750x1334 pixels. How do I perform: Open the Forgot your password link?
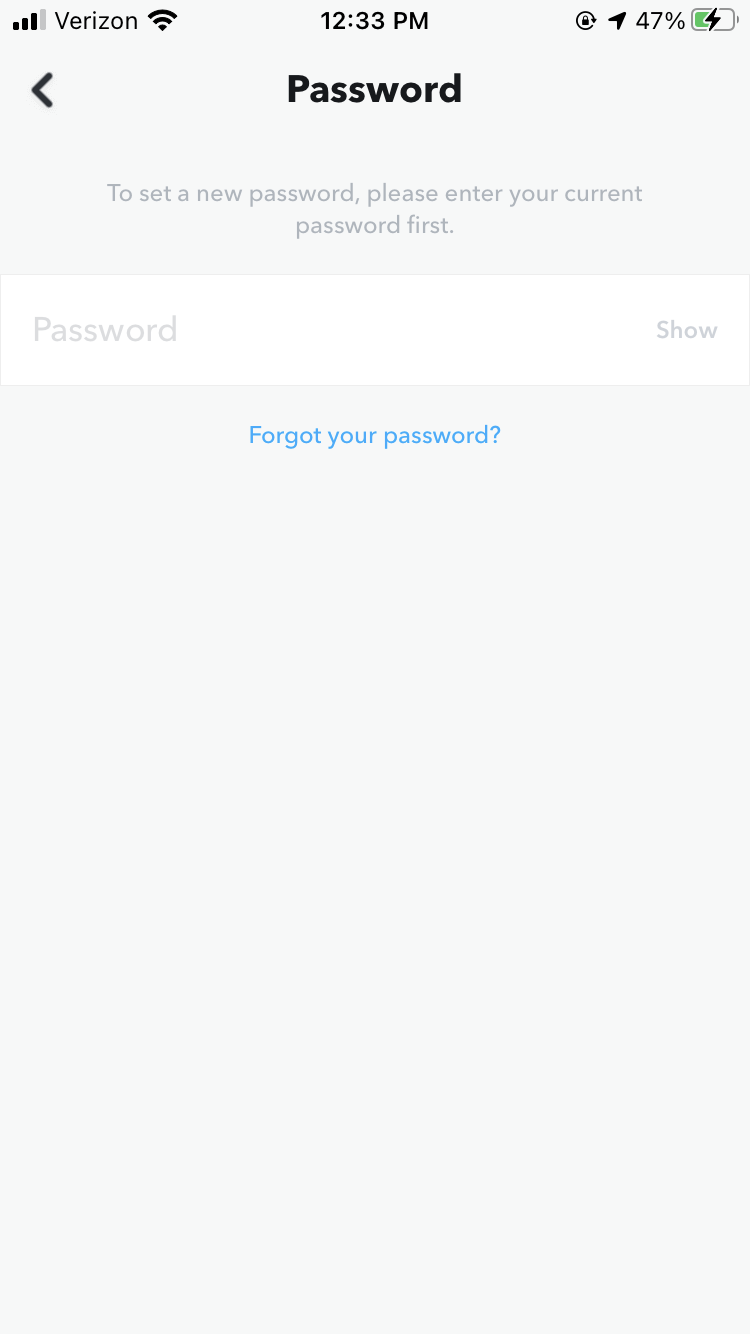(x=374, y=435)
